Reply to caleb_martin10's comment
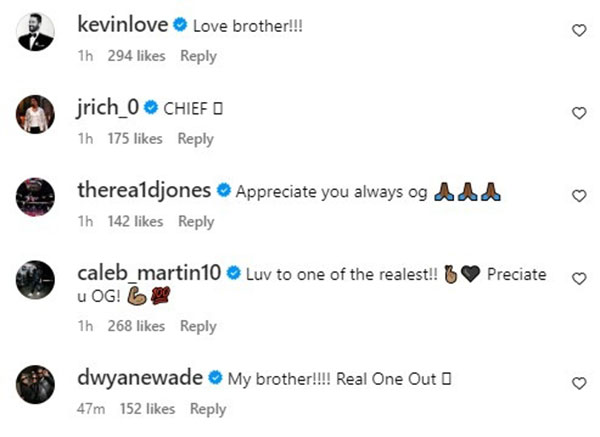This screenshot has height=437, width=600. pyautogui.click(x=198, y=325)
